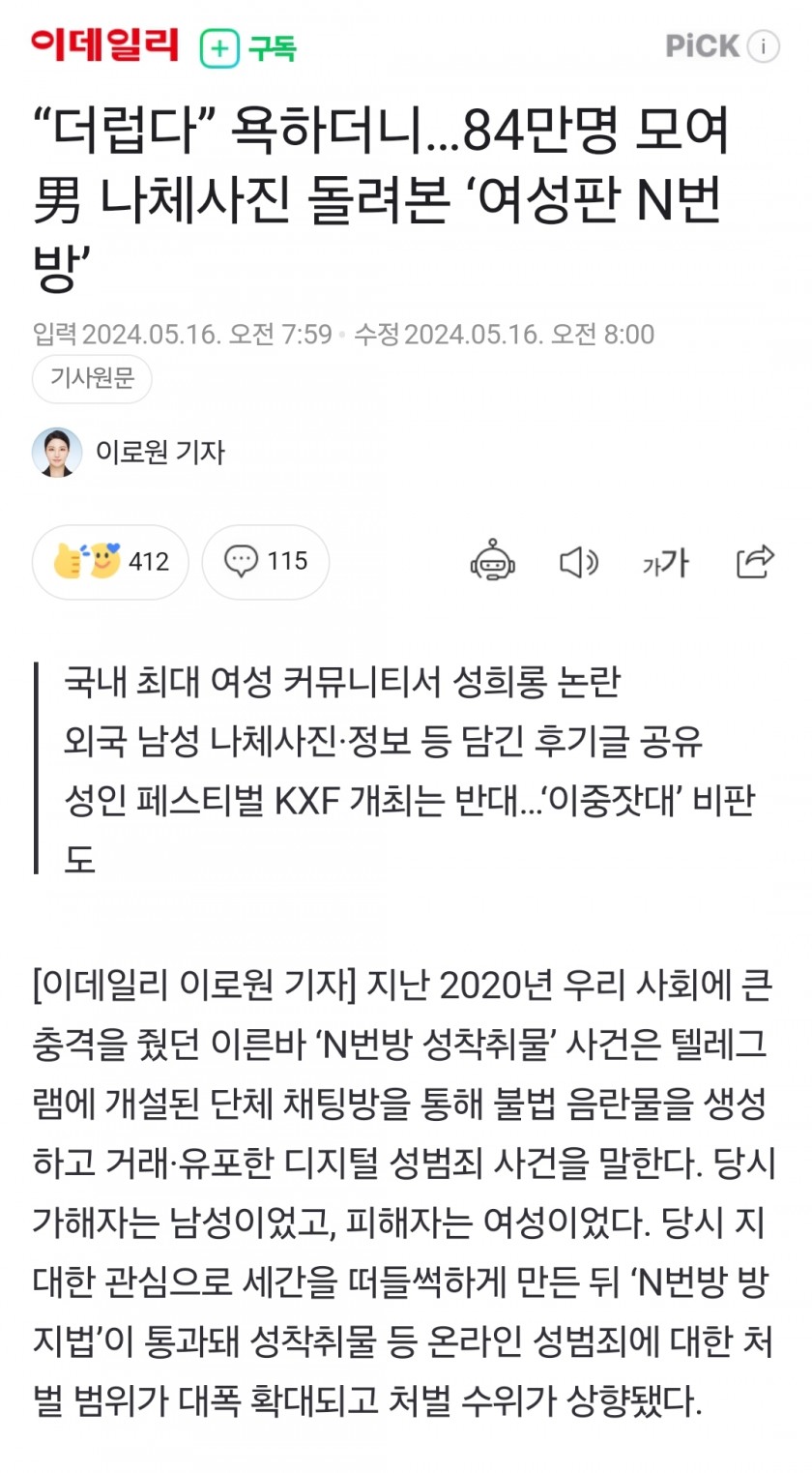Change font size with 가가 icon
This screenshot has width=812, height=1473.
665,562
